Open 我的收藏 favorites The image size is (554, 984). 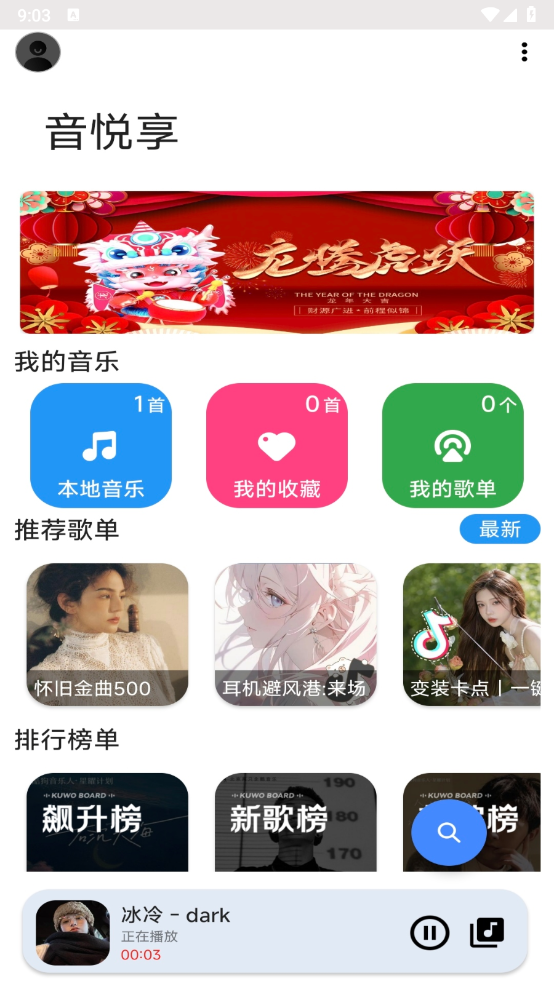pyautogui.click(x=277, y=445)
